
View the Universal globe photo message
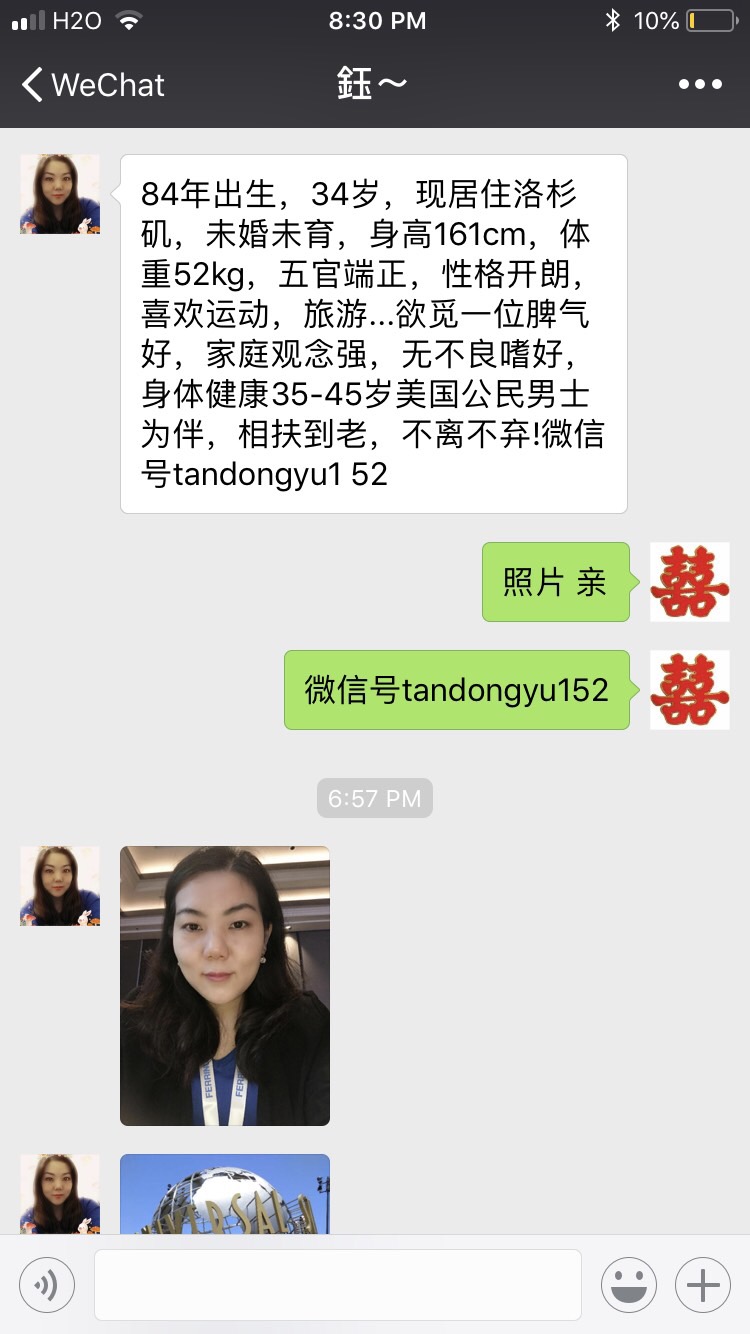click(225, 1194)
